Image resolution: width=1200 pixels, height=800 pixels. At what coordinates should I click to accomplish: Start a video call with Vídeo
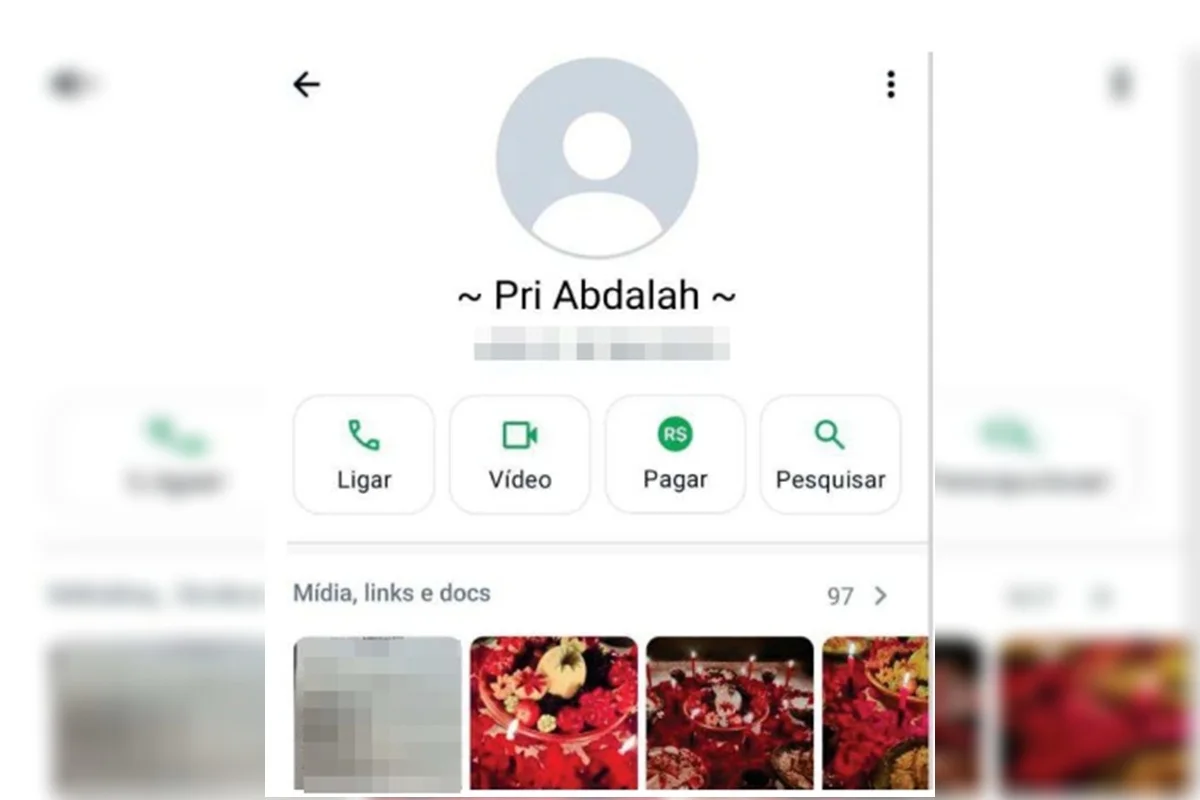click(520, 455)
